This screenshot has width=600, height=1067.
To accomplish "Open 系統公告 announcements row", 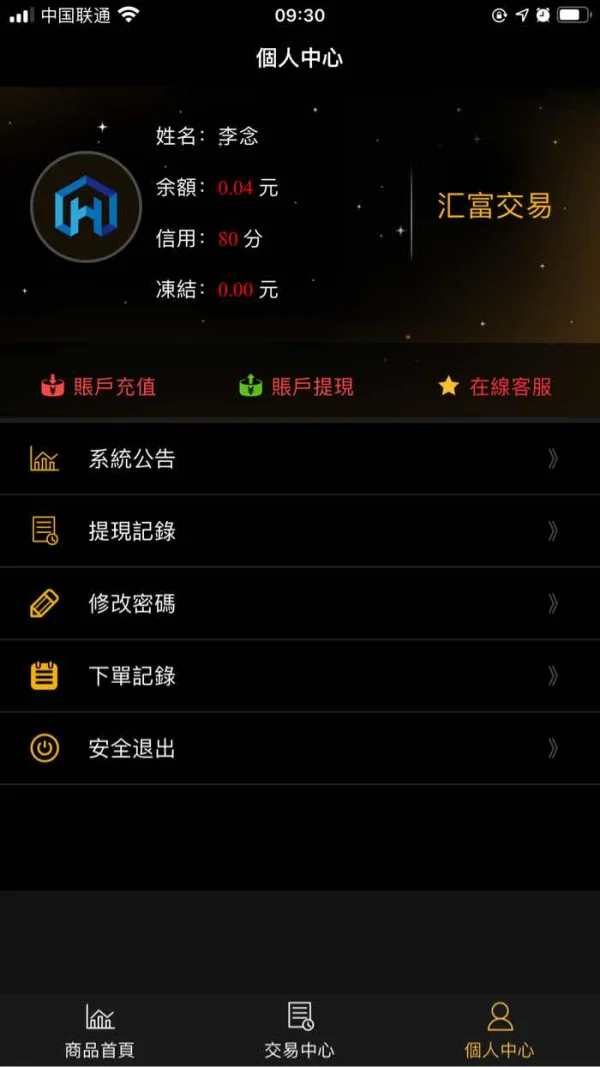I will pos(300,459).
